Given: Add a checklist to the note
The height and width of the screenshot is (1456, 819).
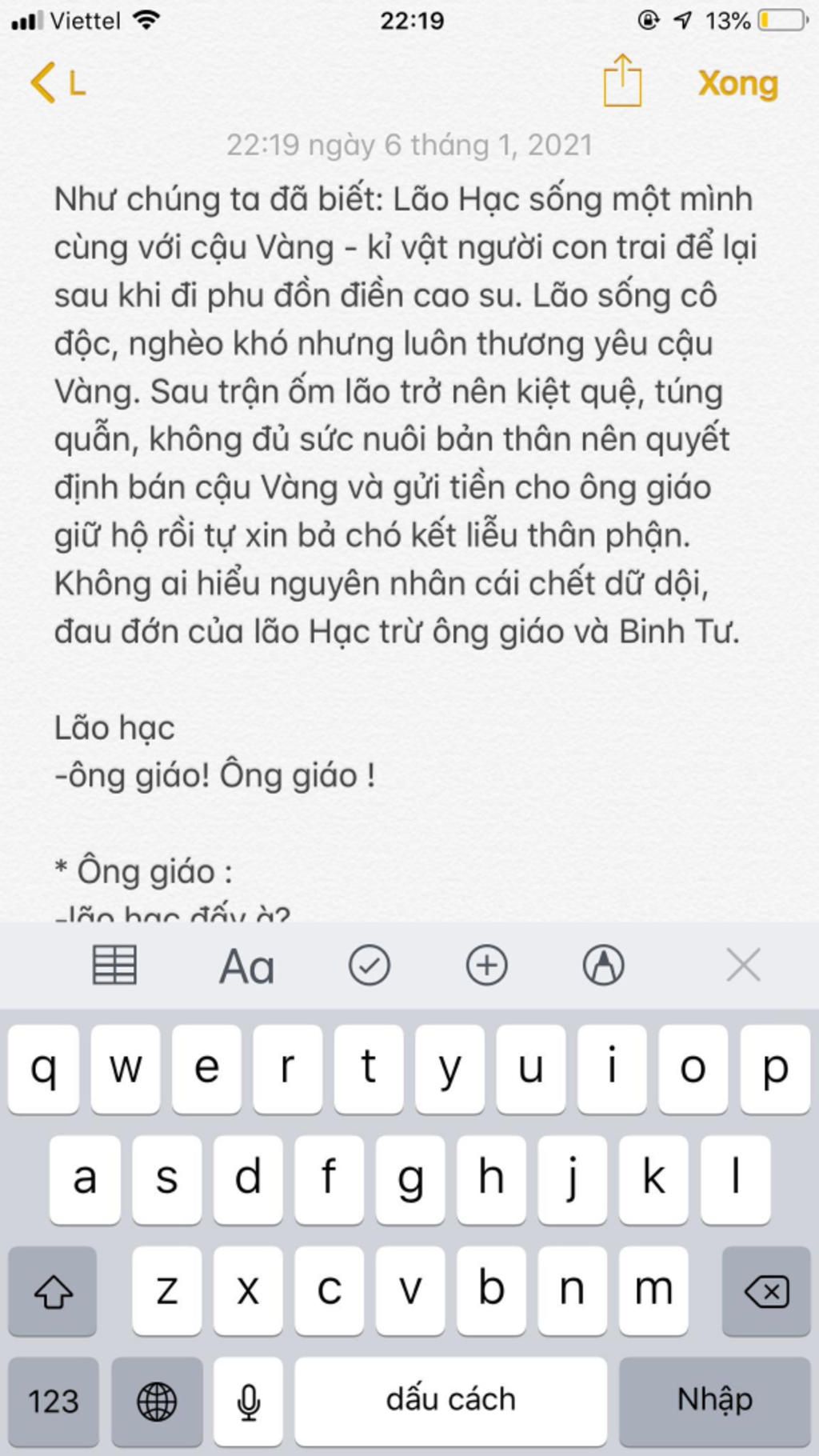Looking at the screenshot, I should tap(369, 965).
